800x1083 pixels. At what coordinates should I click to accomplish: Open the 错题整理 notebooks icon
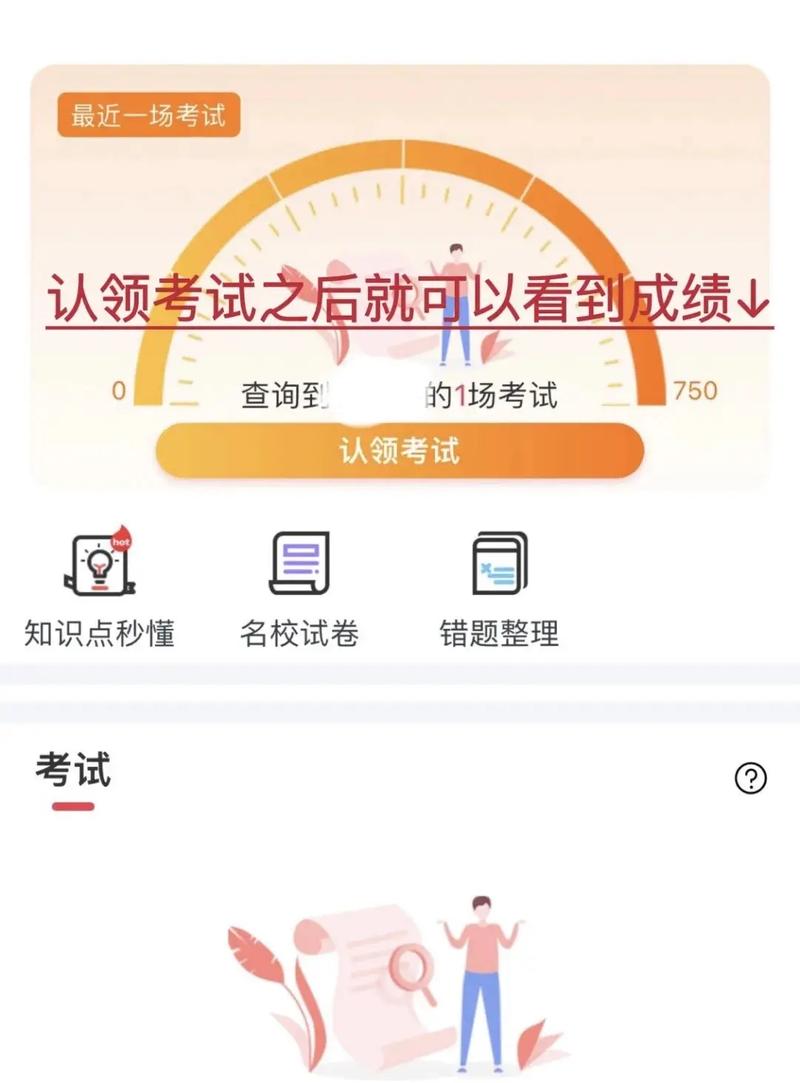[x=499, y=563]
